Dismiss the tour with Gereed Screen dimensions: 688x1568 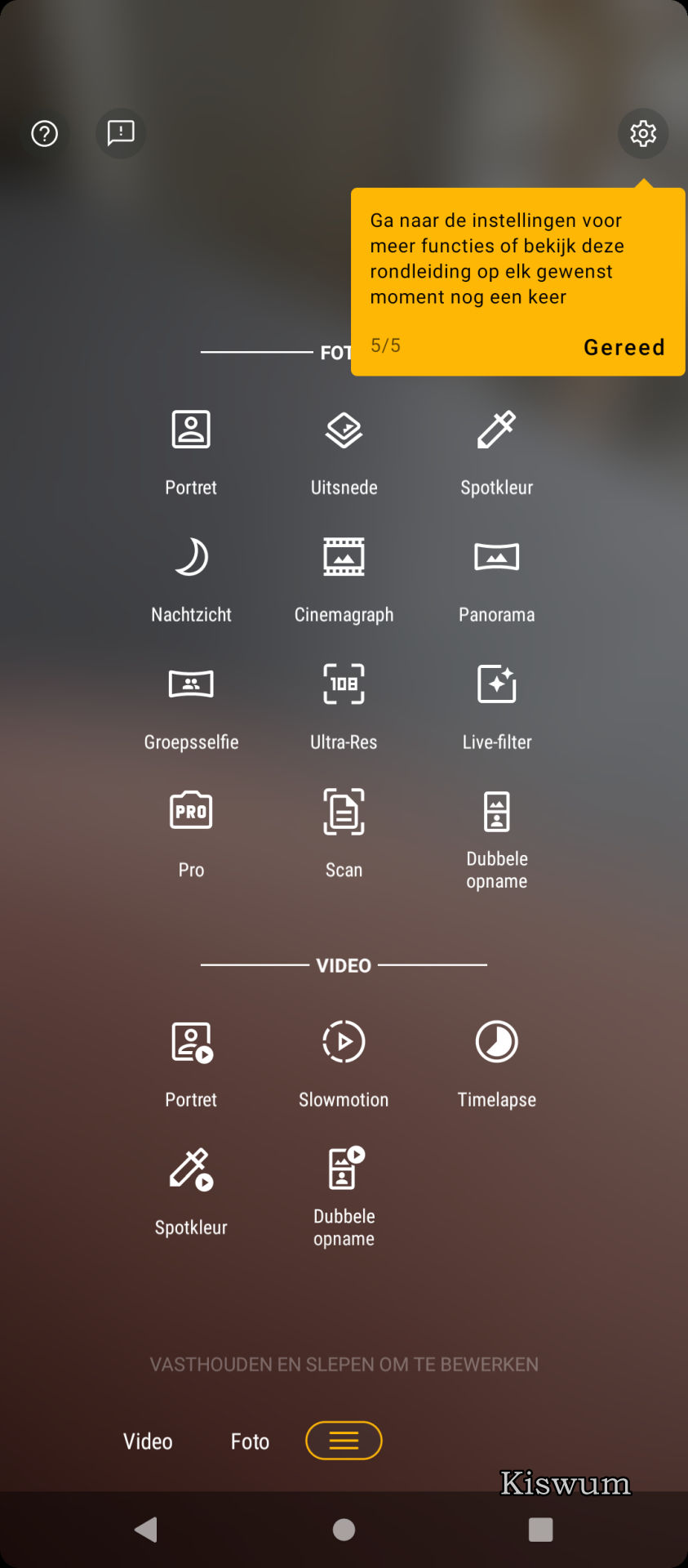click(624, 347)
